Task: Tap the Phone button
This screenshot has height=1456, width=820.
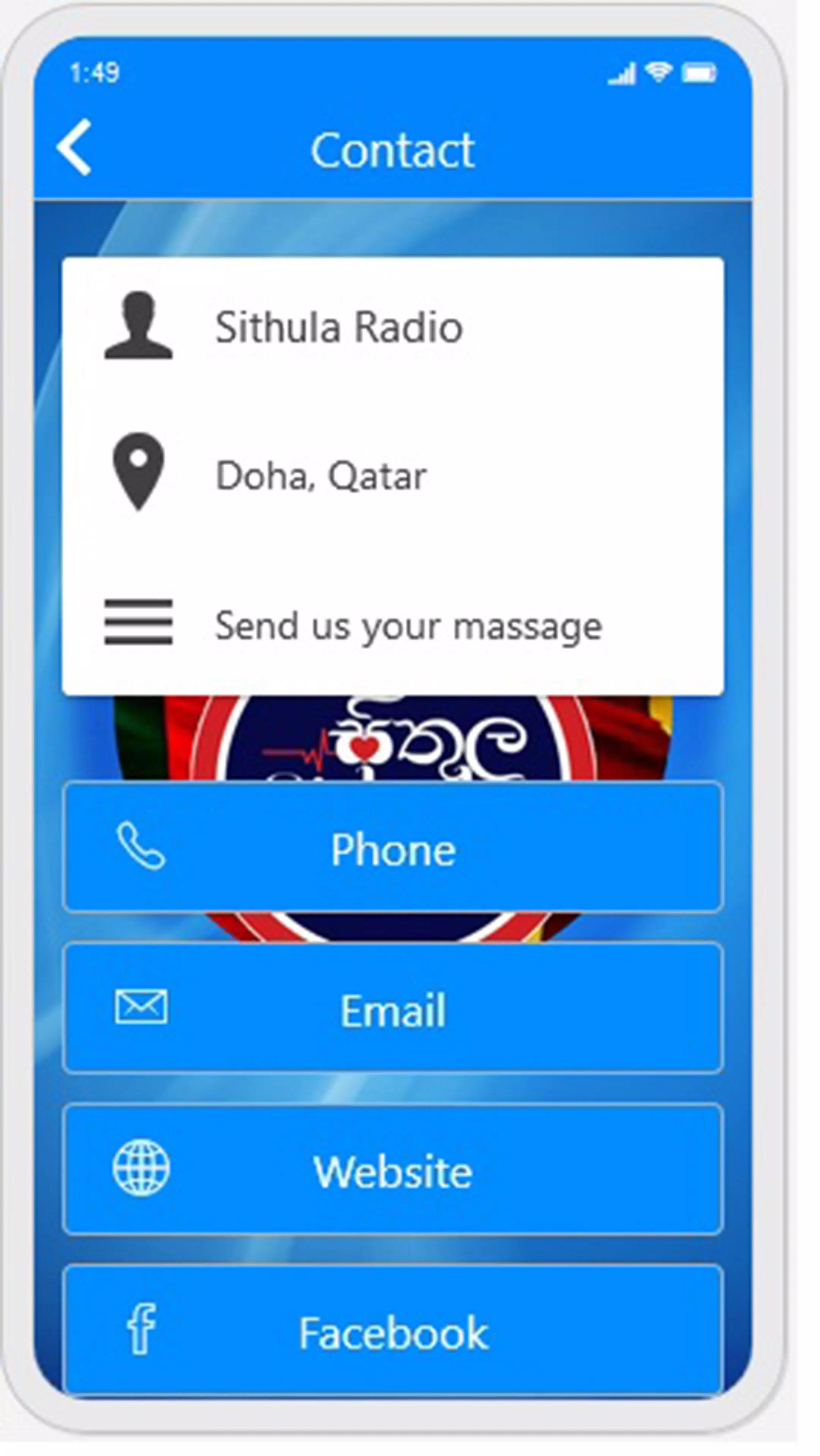Action: pyautogui.click(x=393, y=847)
